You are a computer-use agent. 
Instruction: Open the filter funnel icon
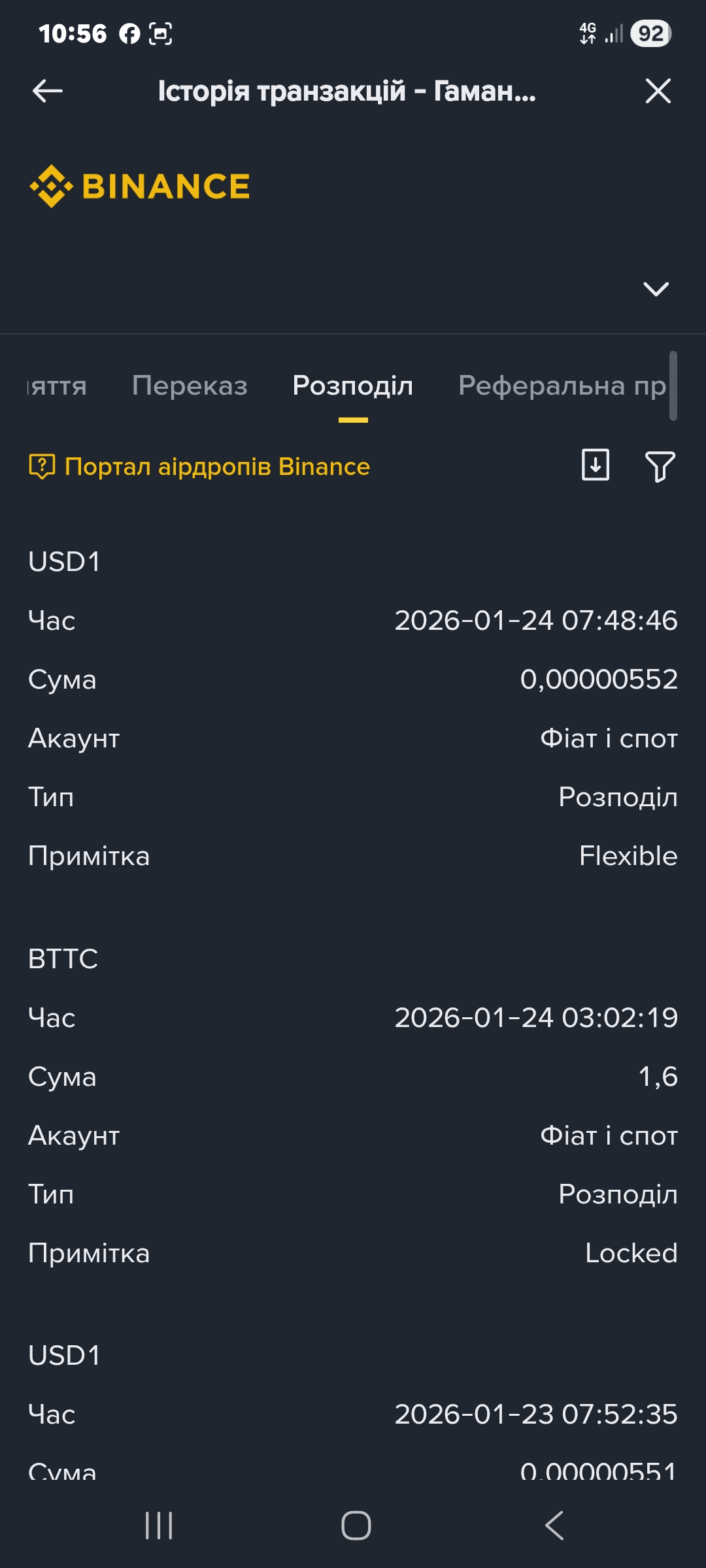(660, 466)
